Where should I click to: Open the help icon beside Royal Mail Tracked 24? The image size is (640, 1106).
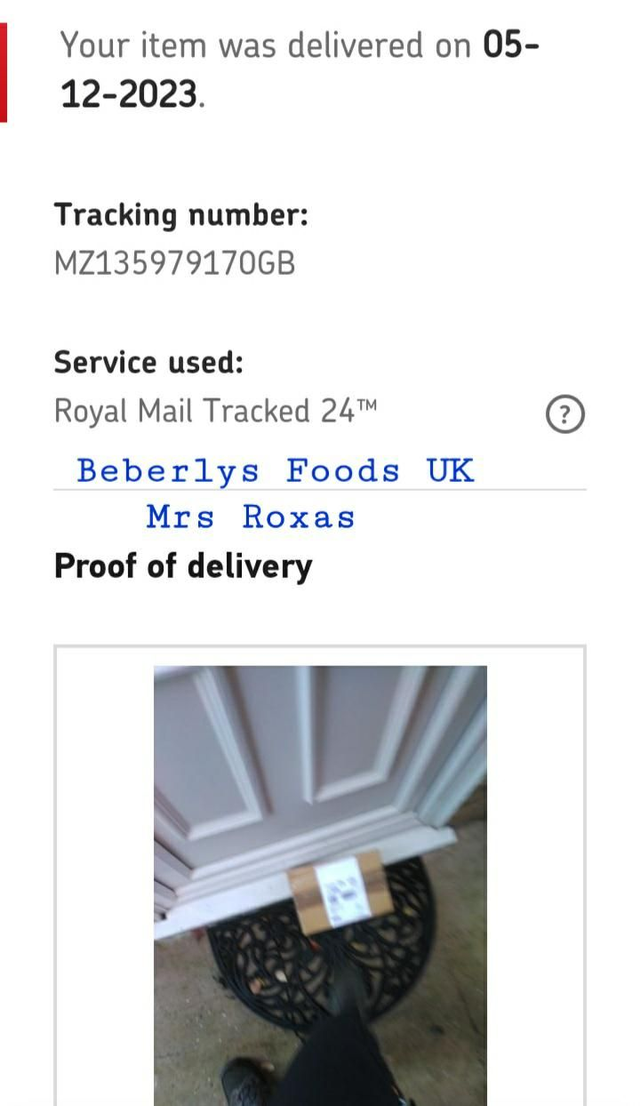tap(565, 413)
